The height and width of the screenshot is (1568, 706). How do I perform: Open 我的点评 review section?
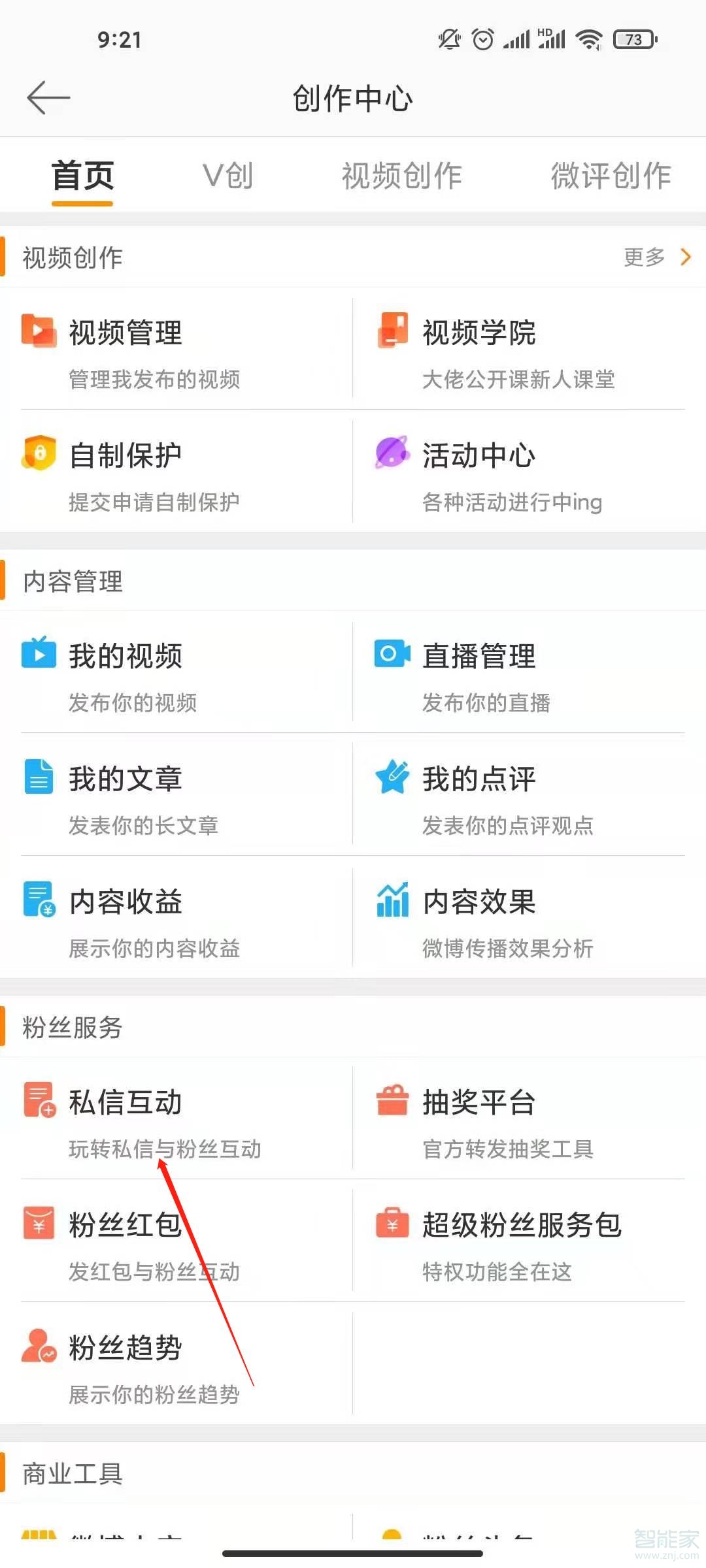click(479, 777)
